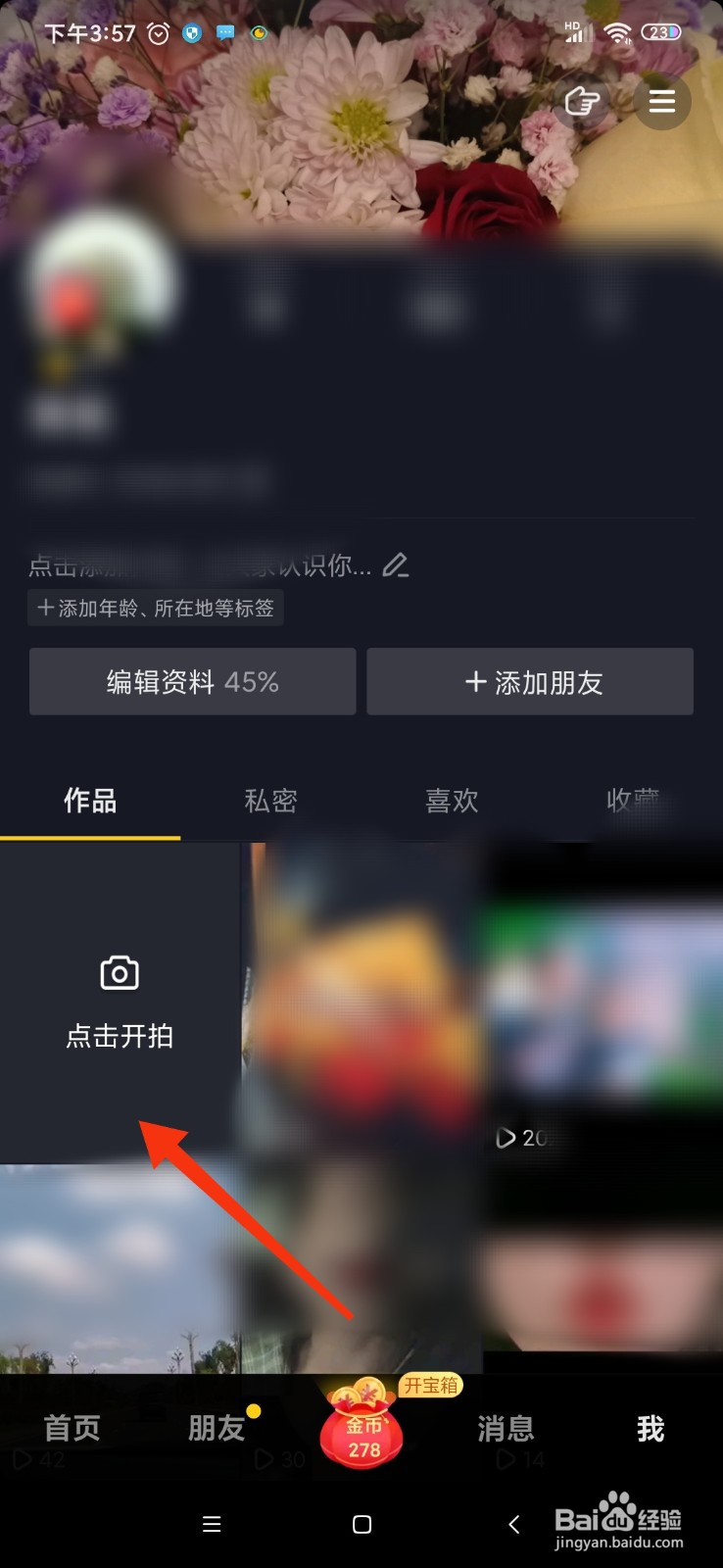Click the 编辑资料 45% button

[192, 682]
